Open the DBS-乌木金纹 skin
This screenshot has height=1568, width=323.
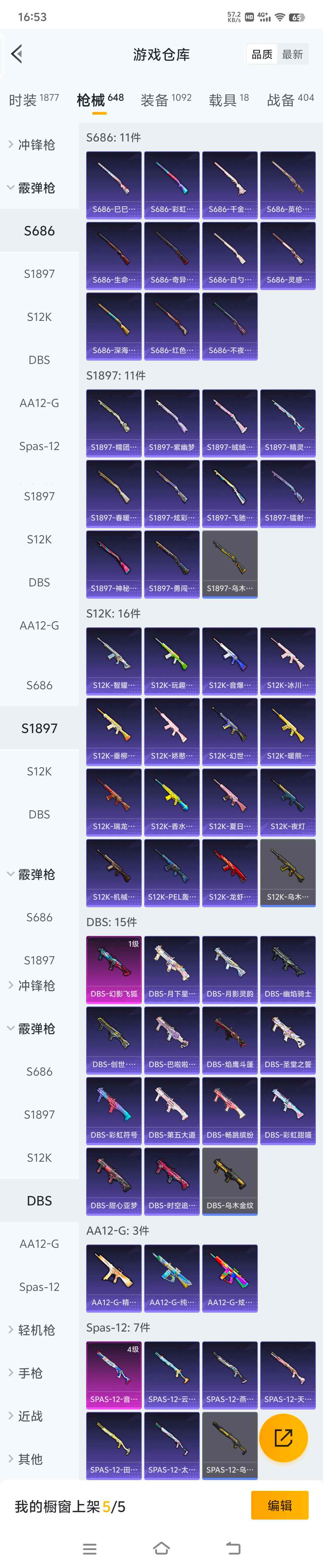[230, 1181]
